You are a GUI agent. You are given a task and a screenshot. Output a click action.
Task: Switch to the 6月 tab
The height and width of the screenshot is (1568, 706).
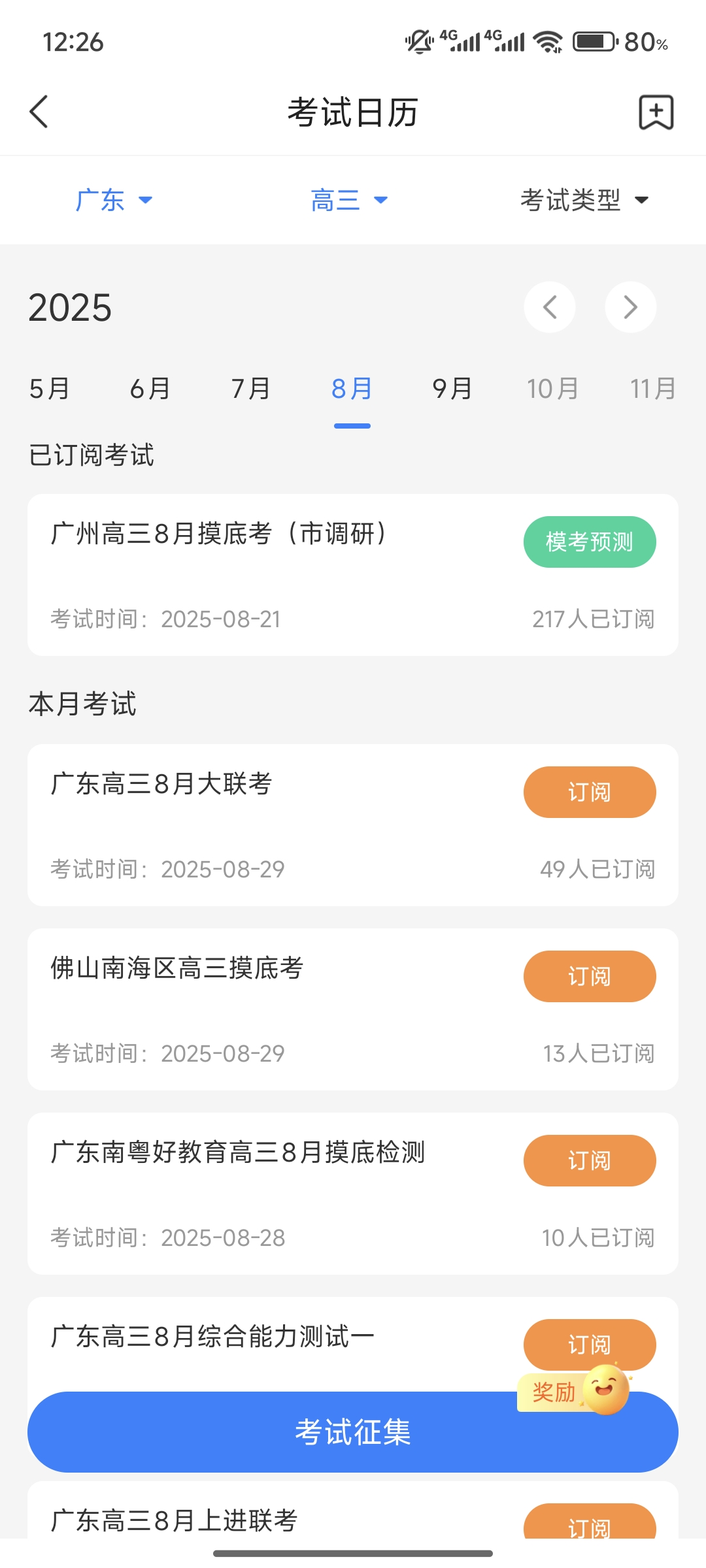click(x=150, y=389)
